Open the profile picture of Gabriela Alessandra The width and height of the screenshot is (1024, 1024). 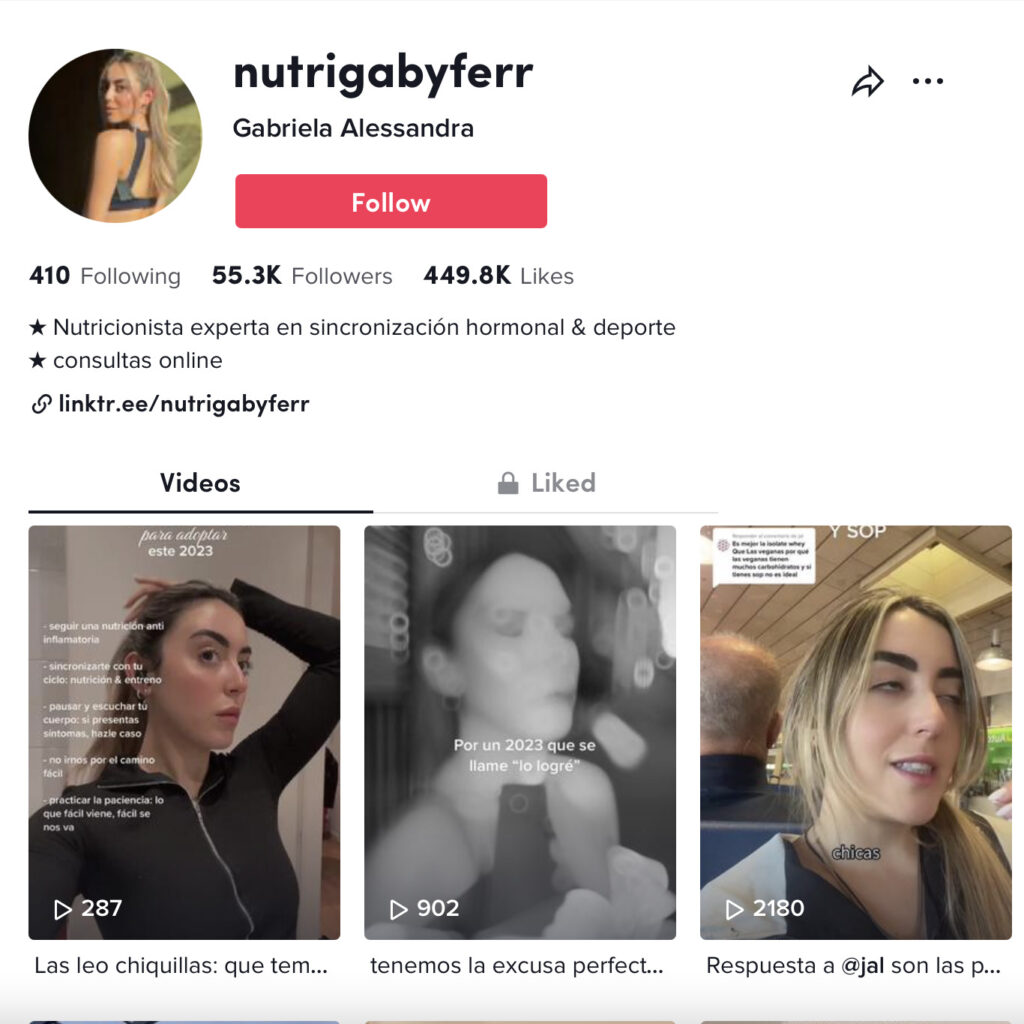[115, 135]
